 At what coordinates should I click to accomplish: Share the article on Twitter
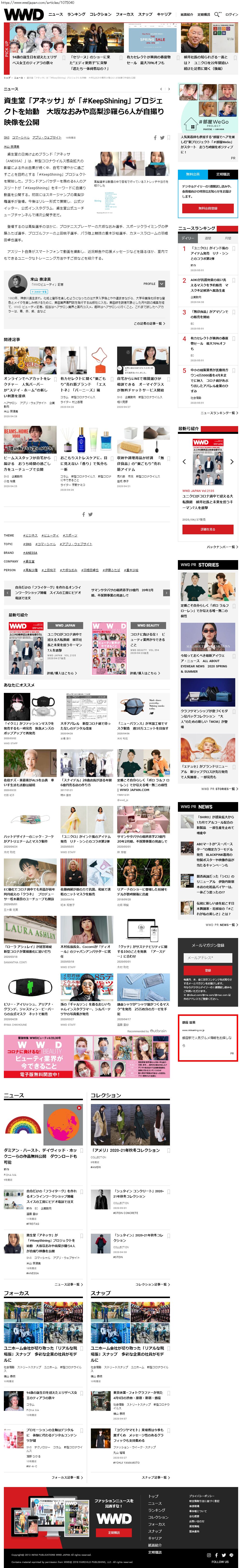tap(162, 138)
